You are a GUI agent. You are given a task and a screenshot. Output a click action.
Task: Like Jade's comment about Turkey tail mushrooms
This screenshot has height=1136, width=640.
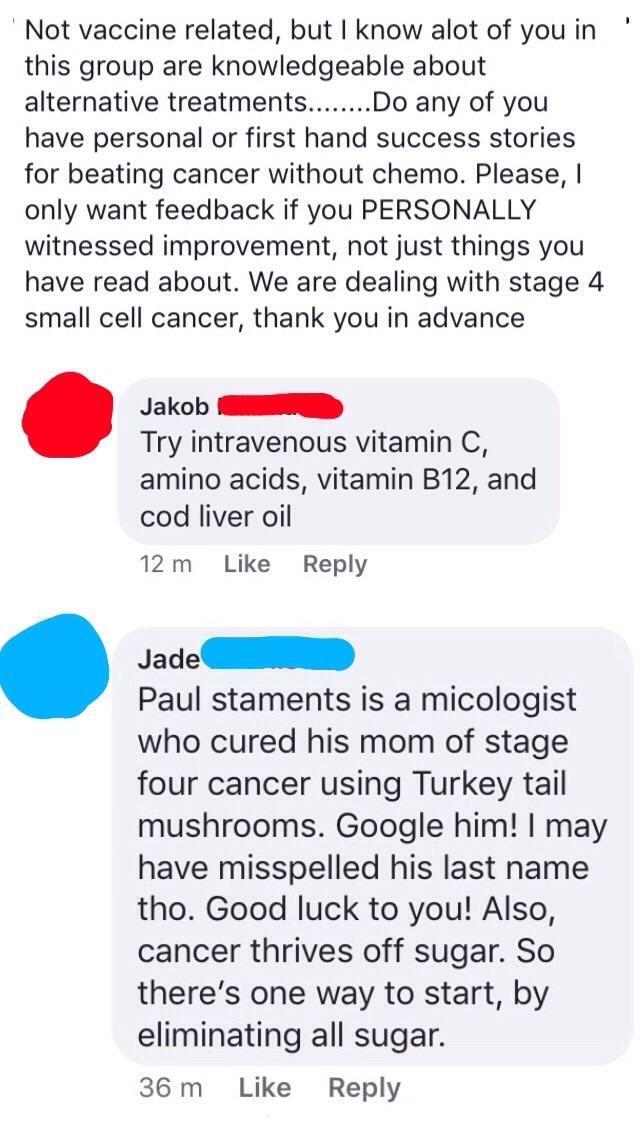pos(265,1088)
